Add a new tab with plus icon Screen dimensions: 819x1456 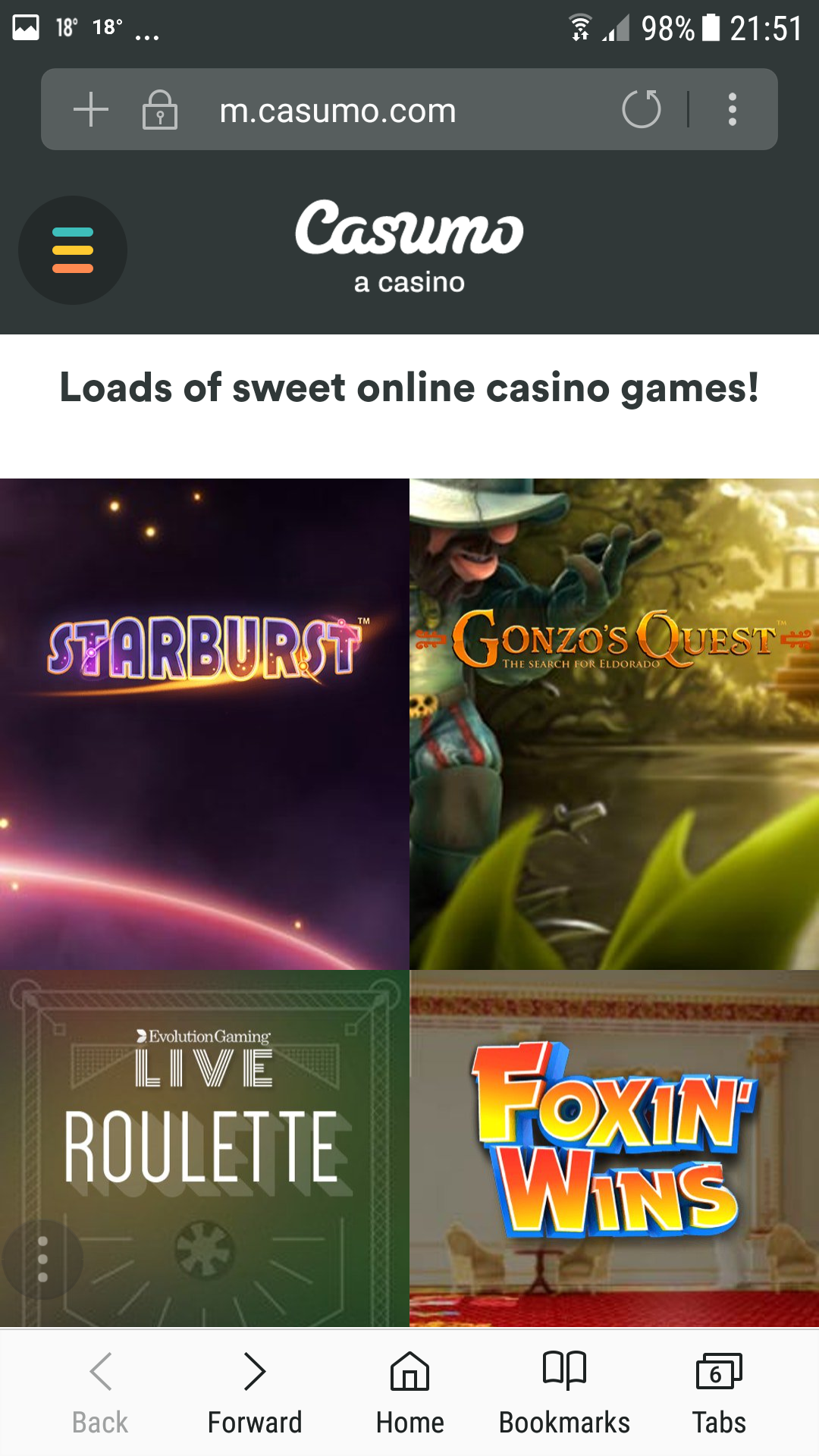(91, 109)
